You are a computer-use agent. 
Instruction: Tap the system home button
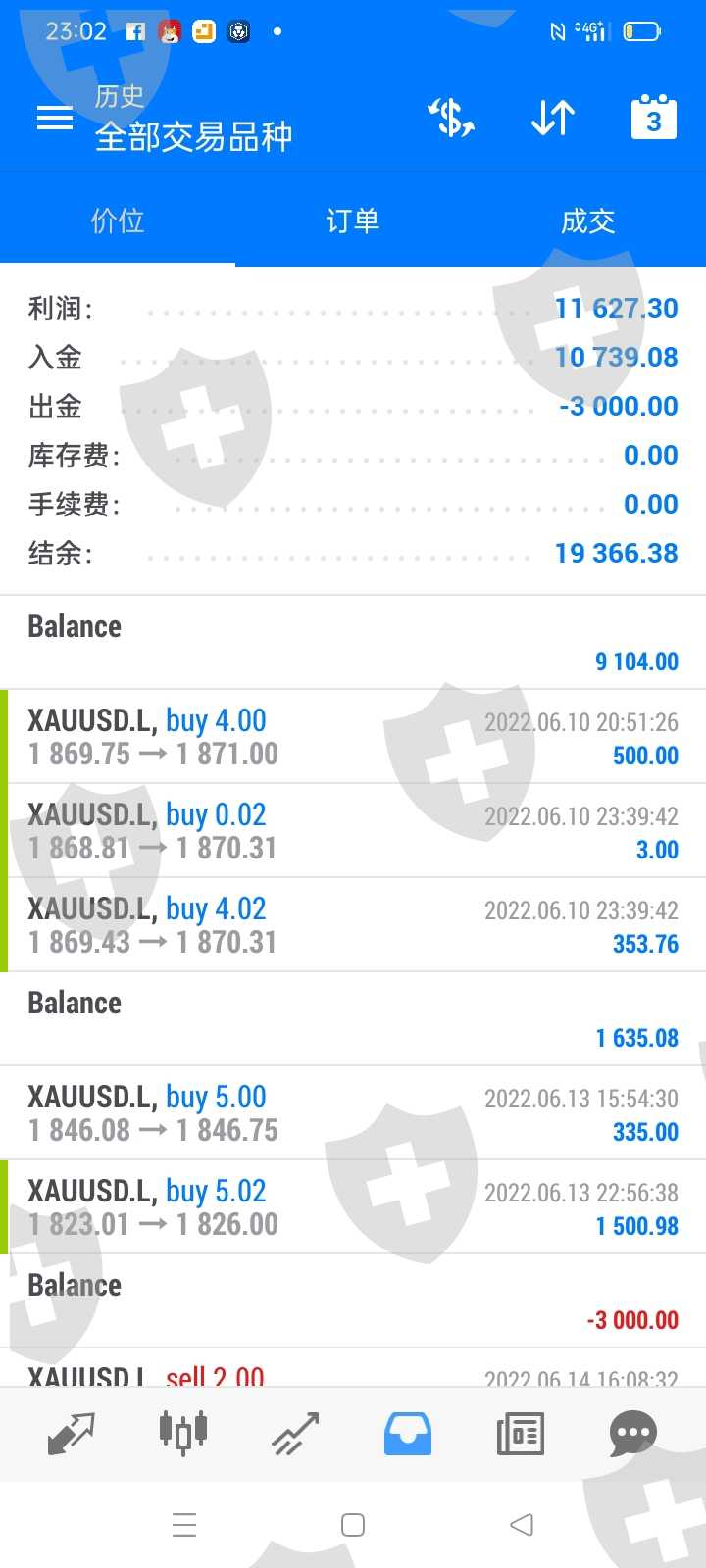tap(353, 1525)
